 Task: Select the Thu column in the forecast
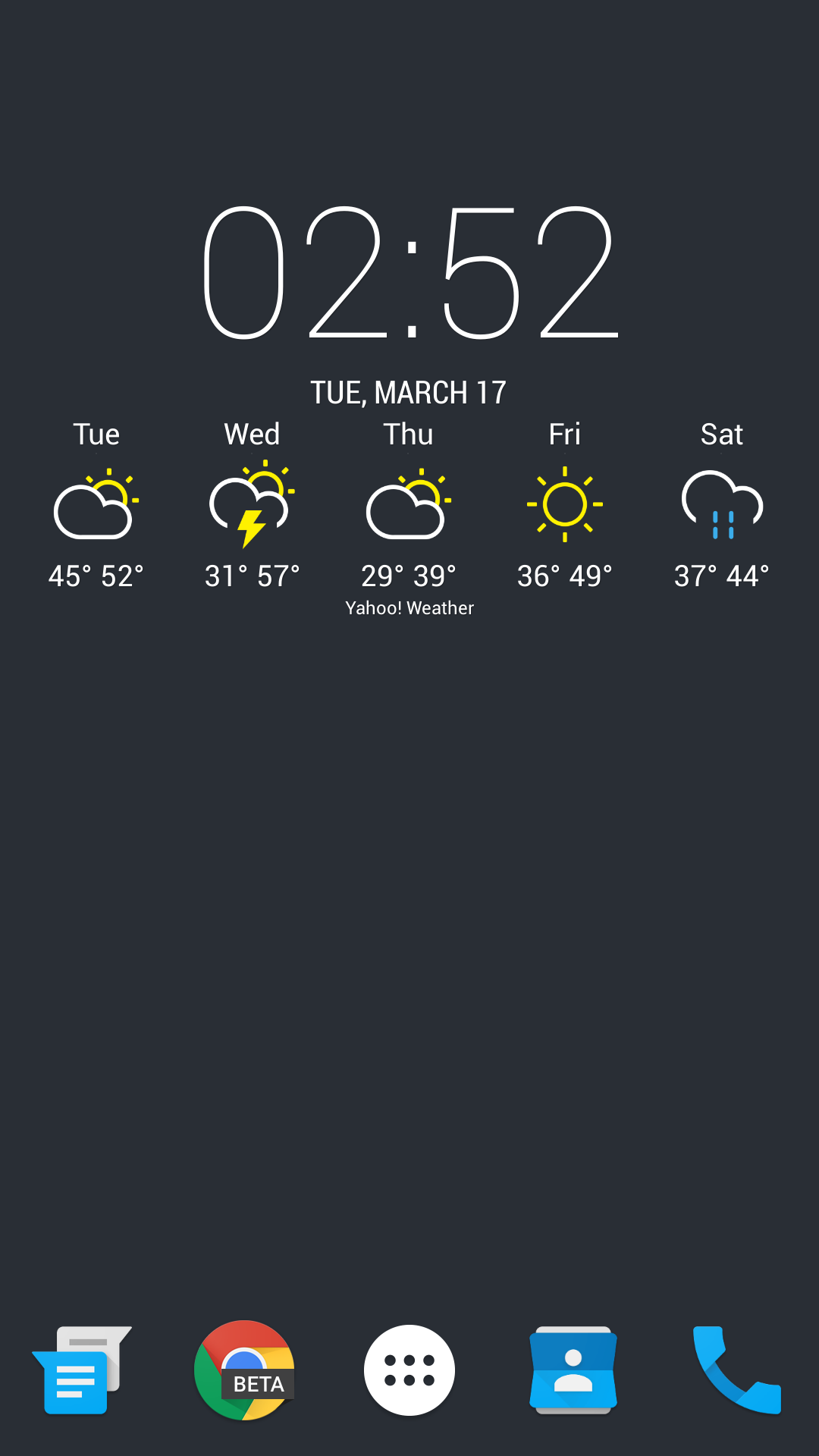[x=409, y=433]
